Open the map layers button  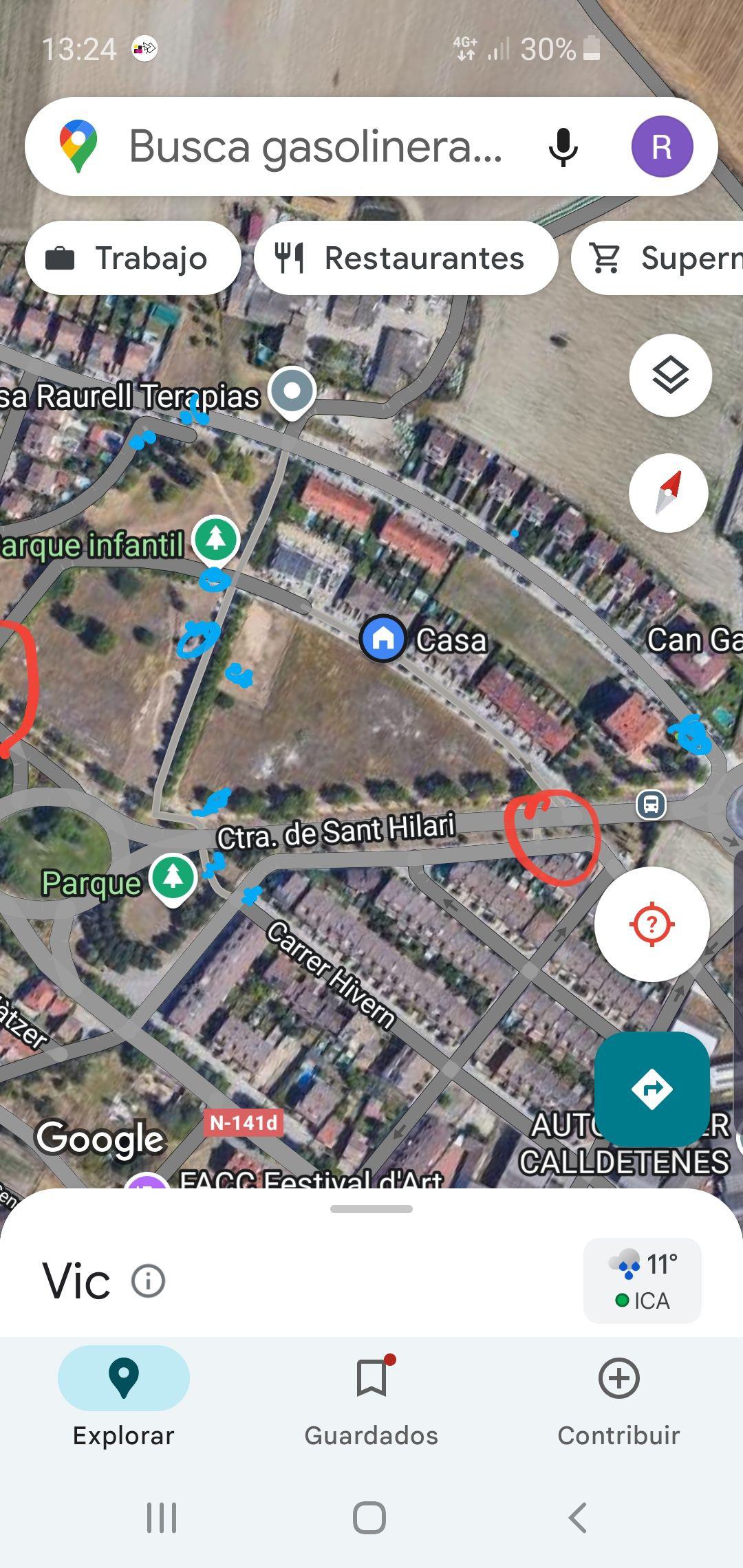(x=670, y=375)
